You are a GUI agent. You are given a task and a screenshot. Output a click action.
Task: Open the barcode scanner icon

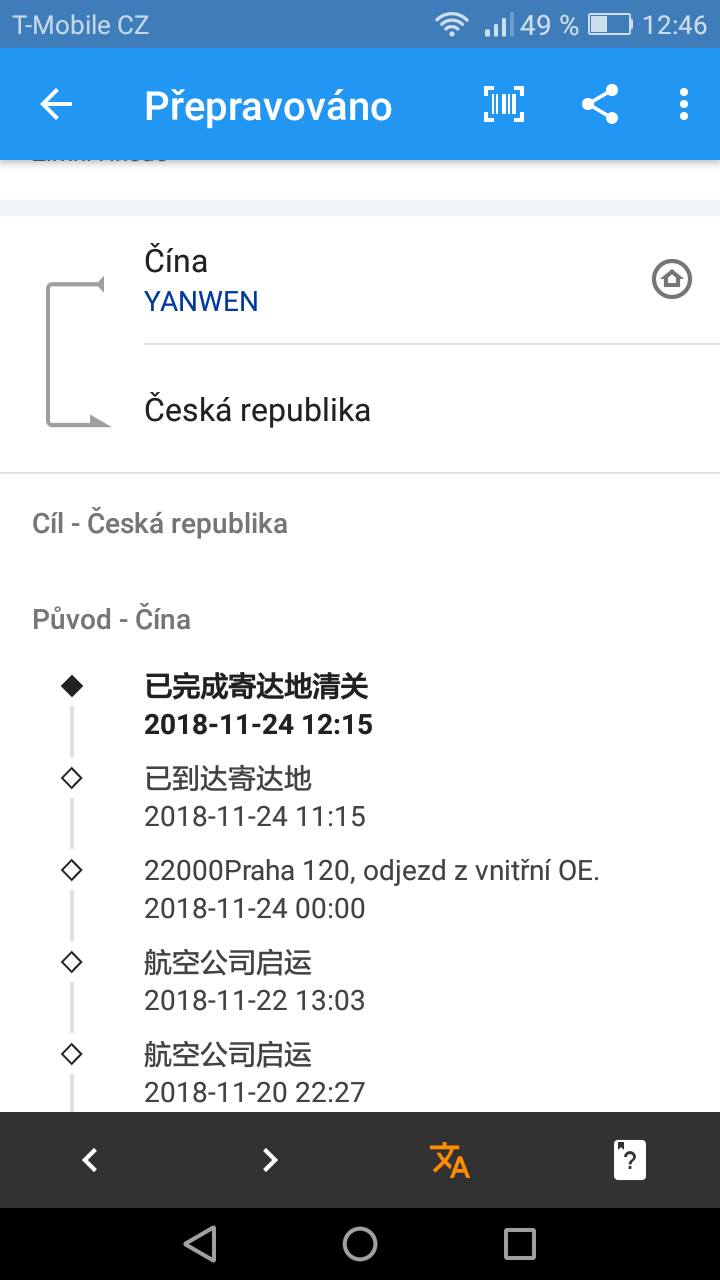504,104
